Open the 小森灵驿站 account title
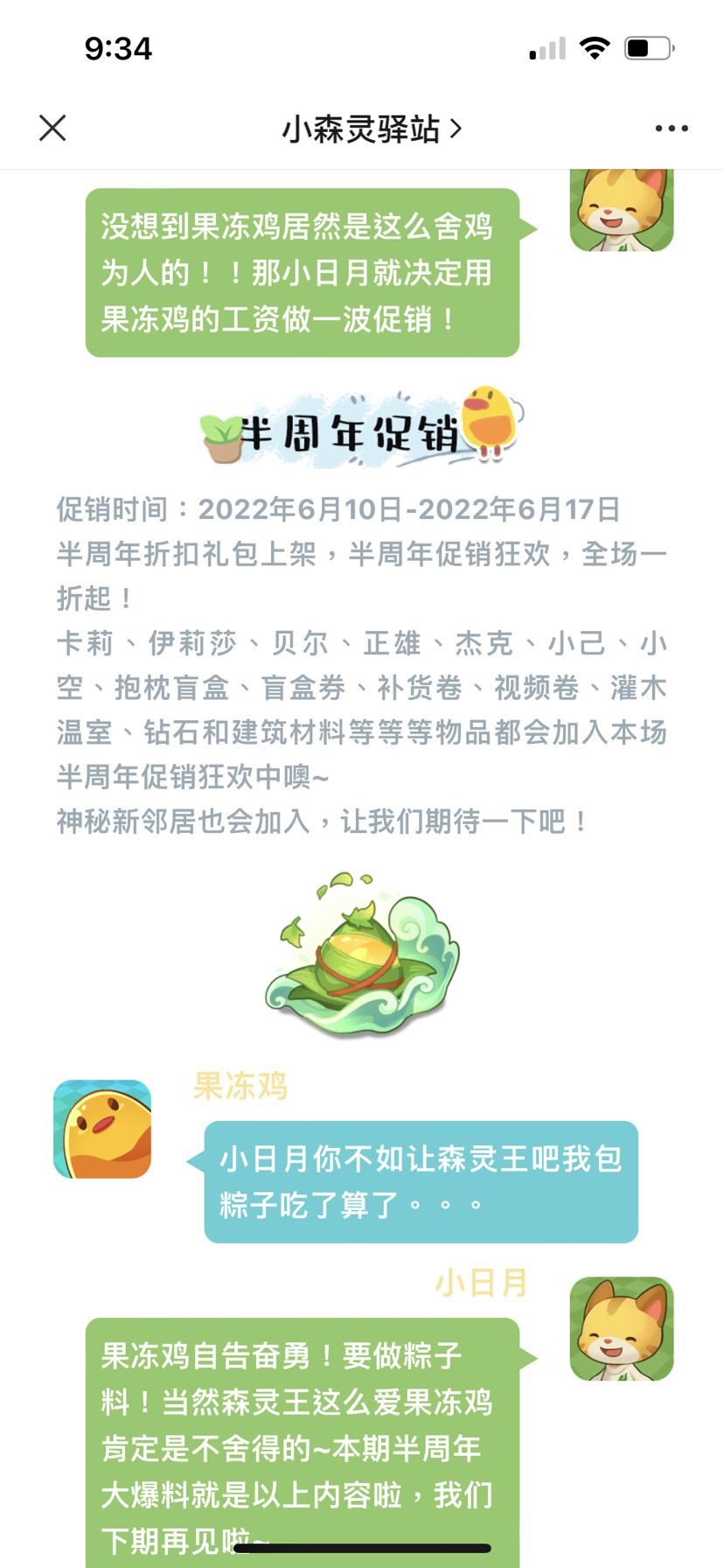 pos(371,129)
